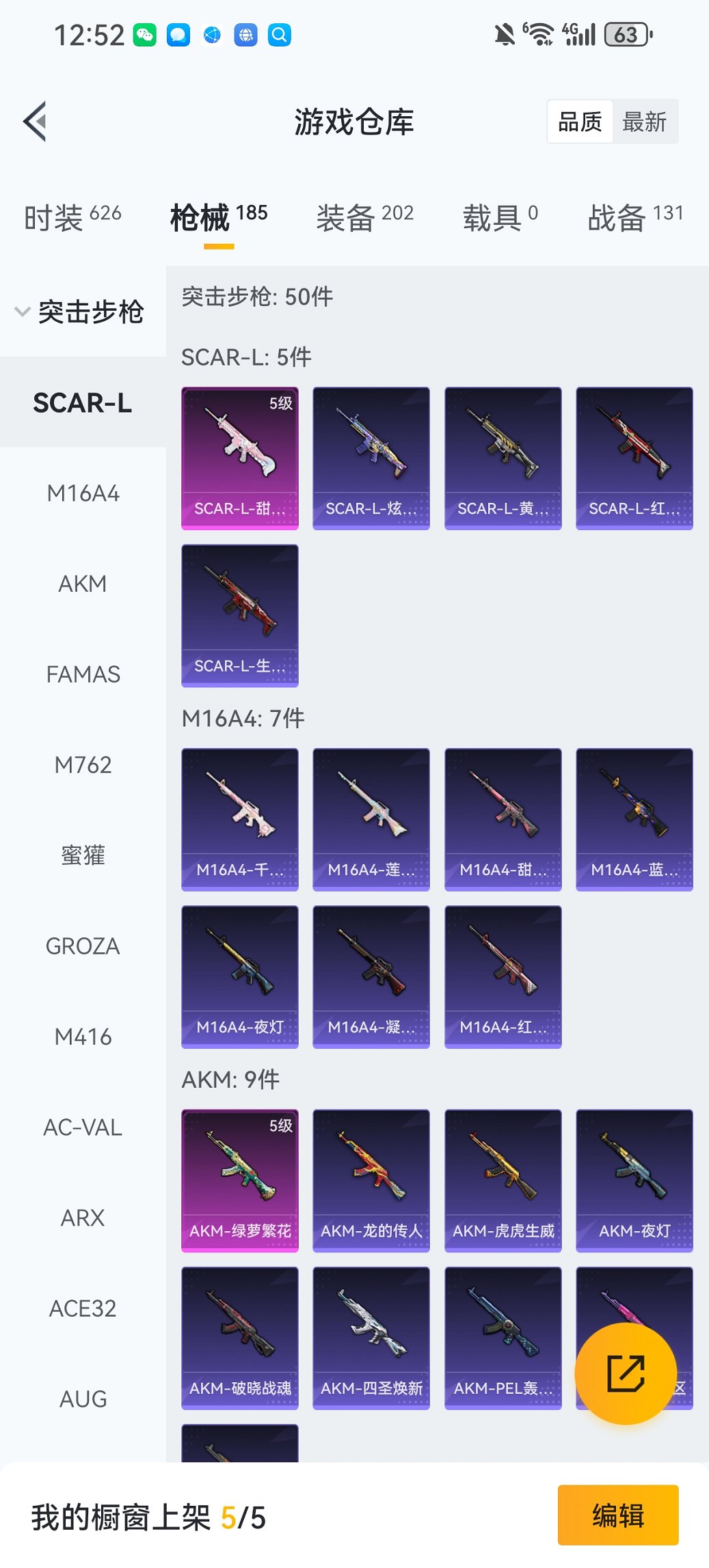View the 战备 tab
This screenshot has height=1568, width=709.
[635, 217]
